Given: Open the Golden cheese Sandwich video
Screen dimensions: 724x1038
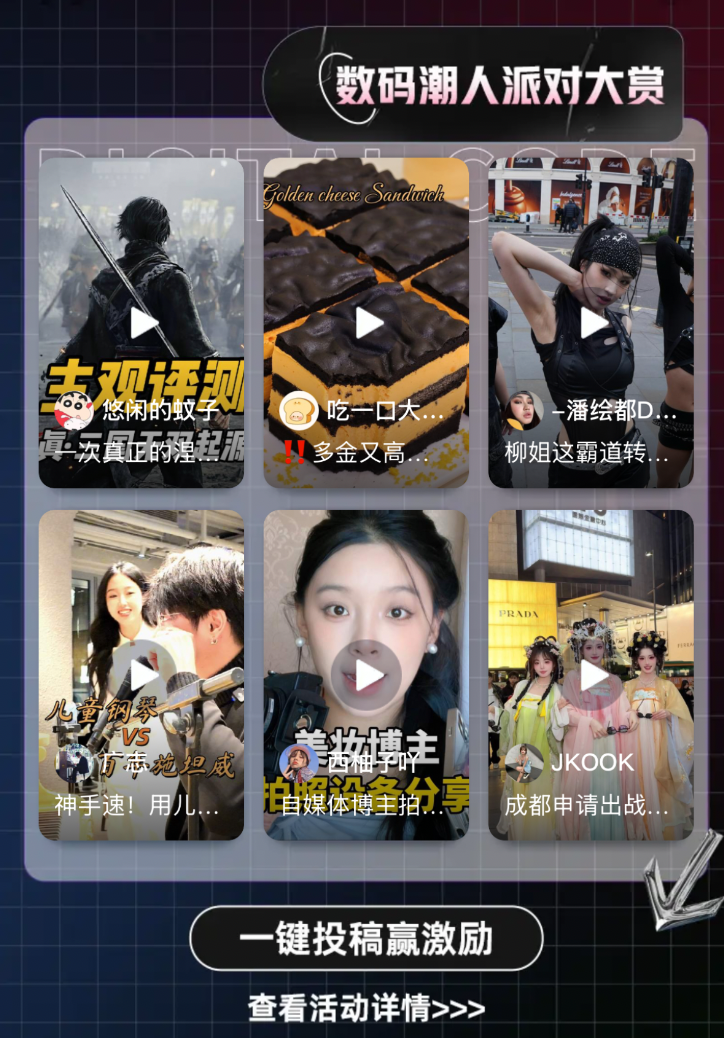Looking at the screenshot, I should (x=368, y=322).
